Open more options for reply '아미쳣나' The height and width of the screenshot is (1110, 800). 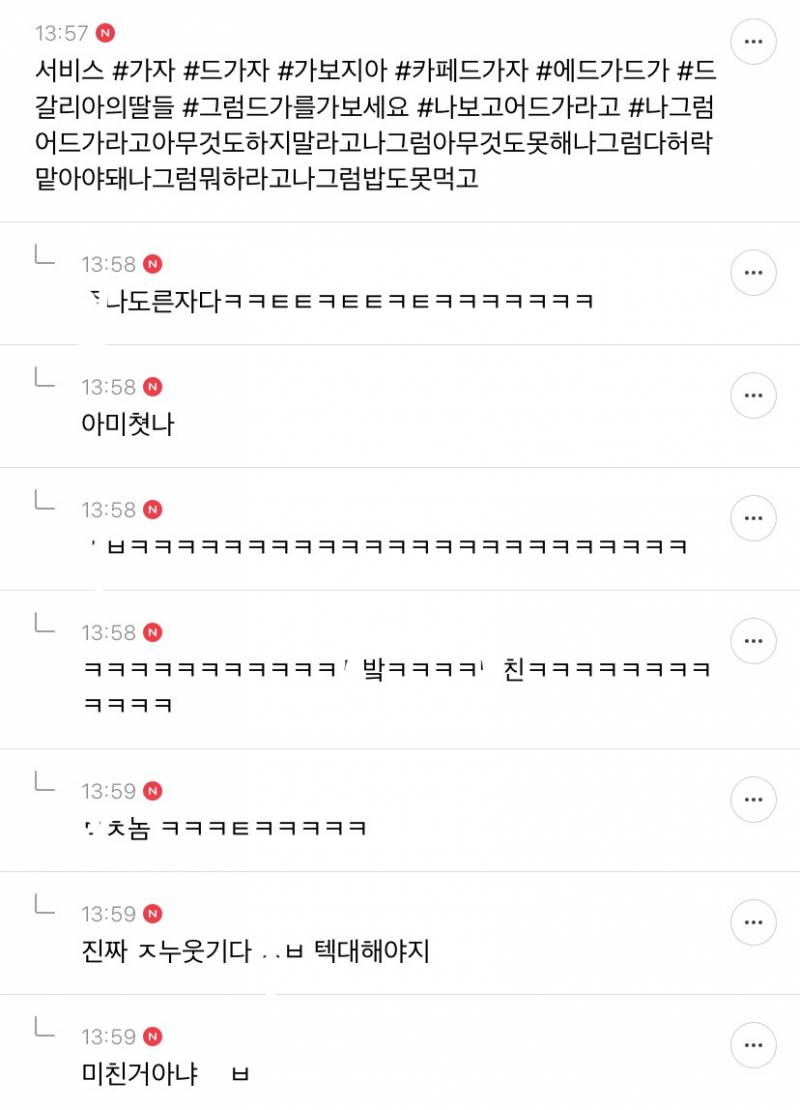[754, 395]
